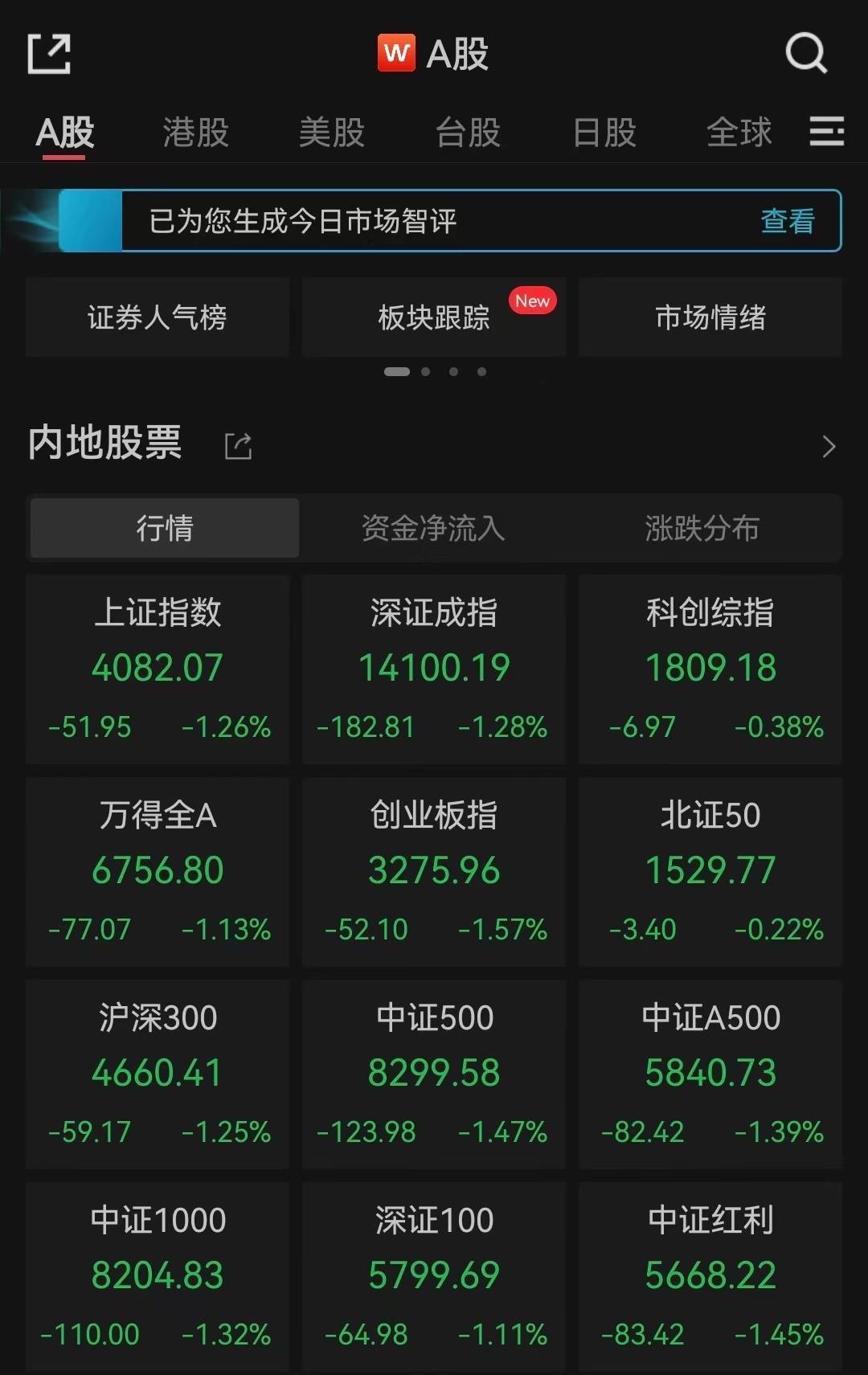Open the 上证指数 index card
The width and height of the screenshot is (868, 1375).
pos(158,669)
